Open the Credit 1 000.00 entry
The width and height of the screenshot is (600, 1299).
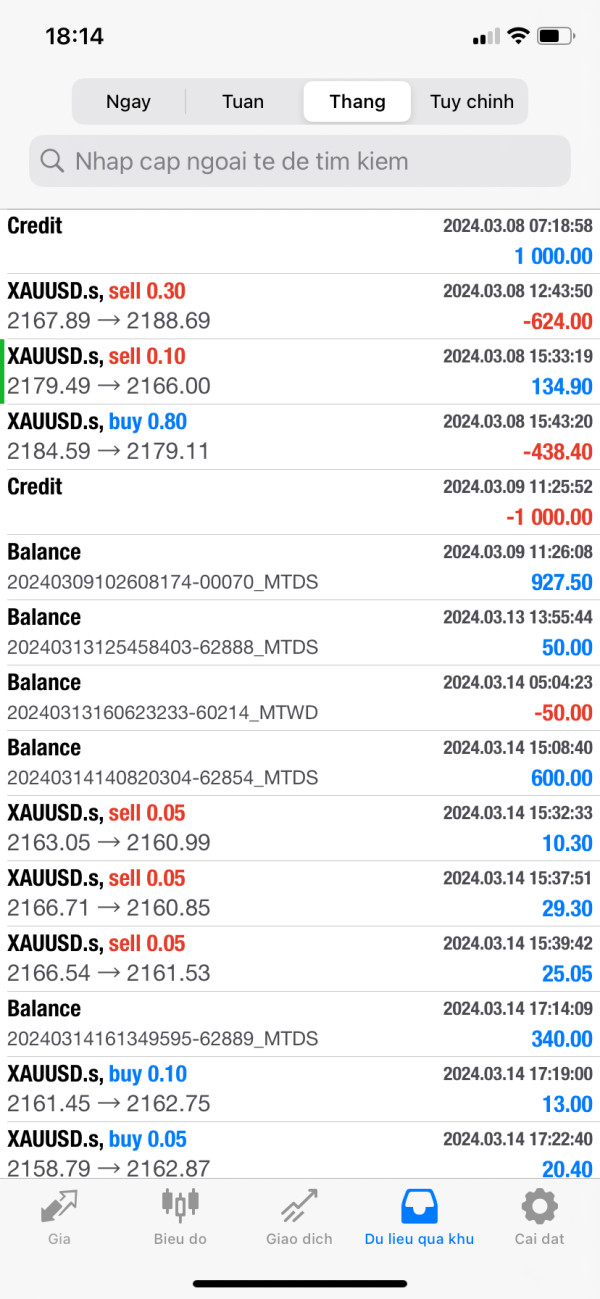click(x=300, y=241)
